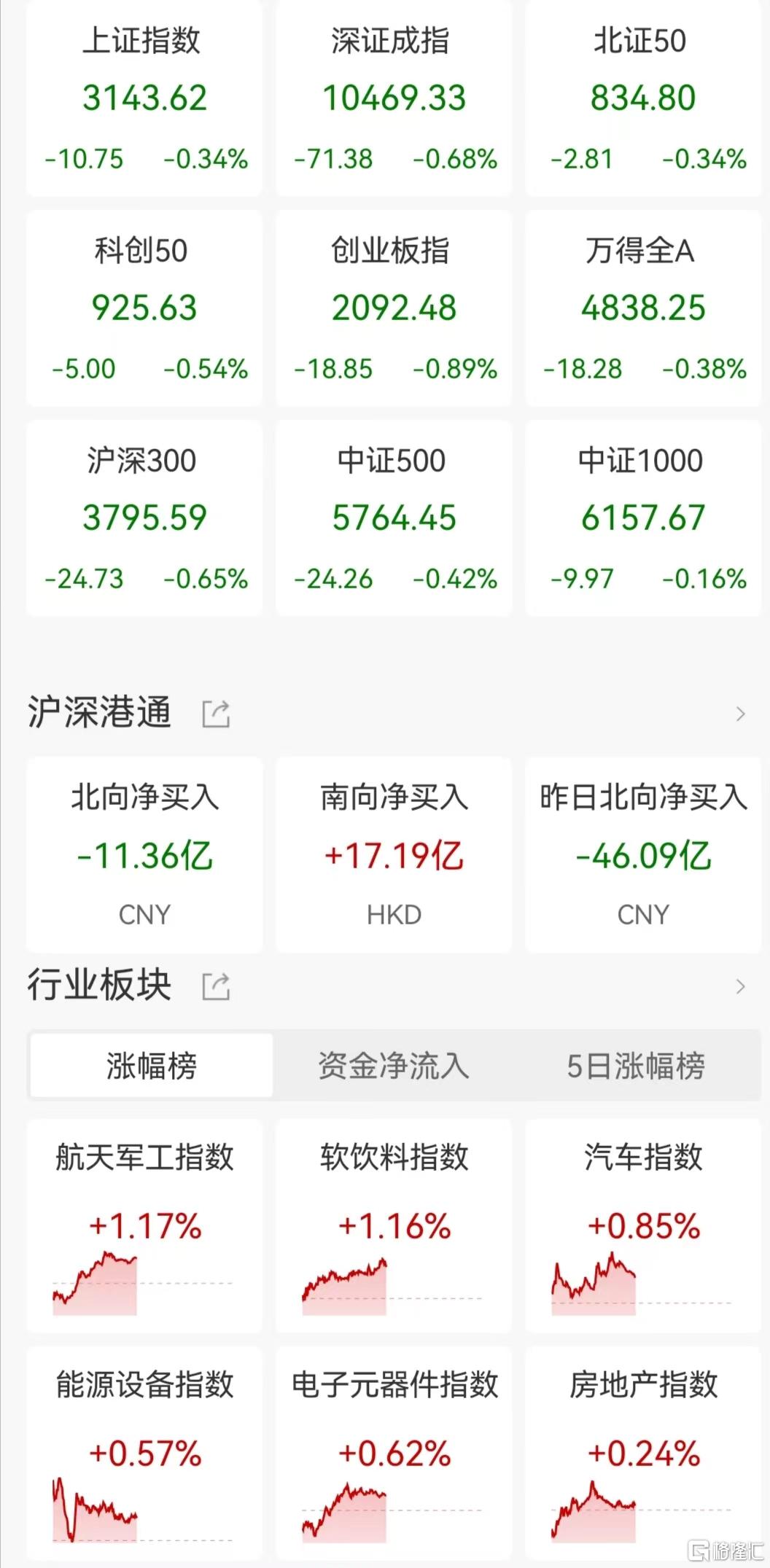Open the 上证指数 index card
Viewport: 770px width, 1568px height.
click(x=144, y=98)
